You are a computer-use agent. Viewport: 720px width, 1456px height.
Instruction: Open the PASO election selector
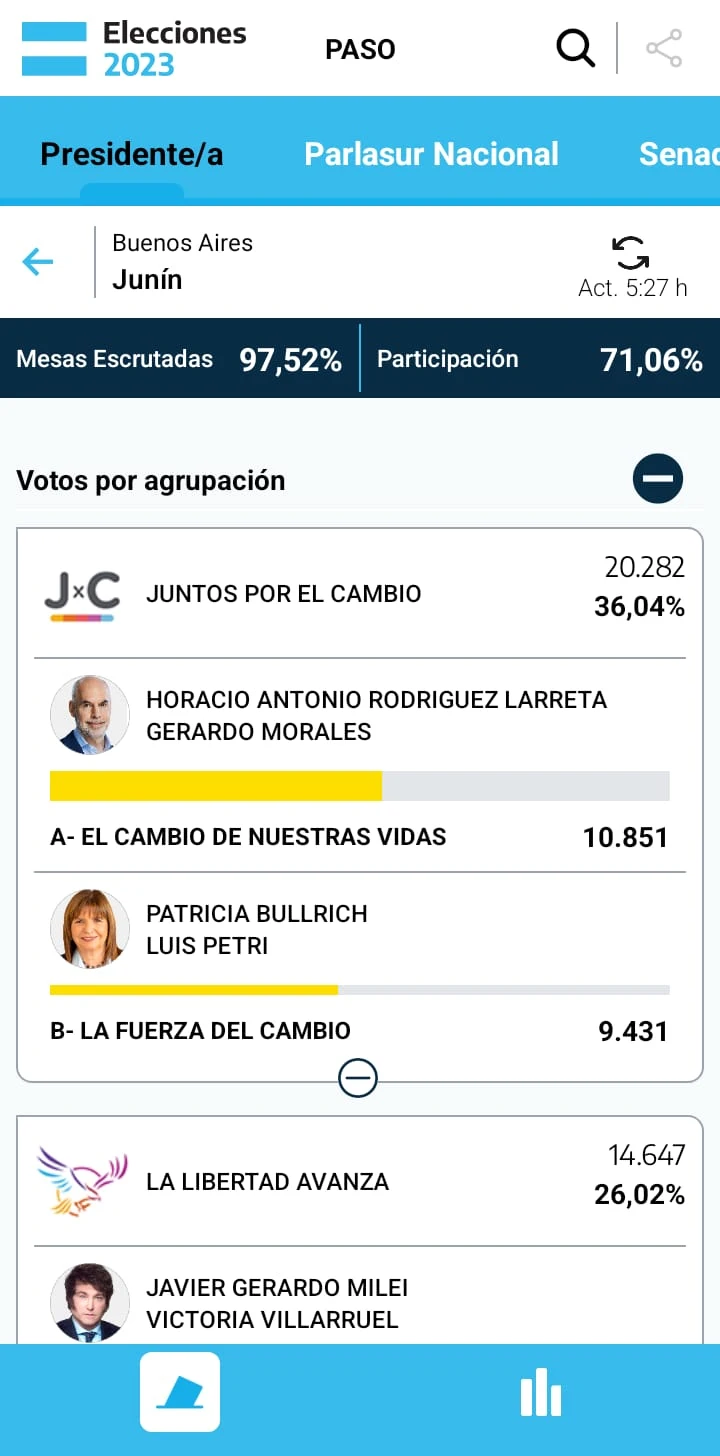[x=360, y=49]
